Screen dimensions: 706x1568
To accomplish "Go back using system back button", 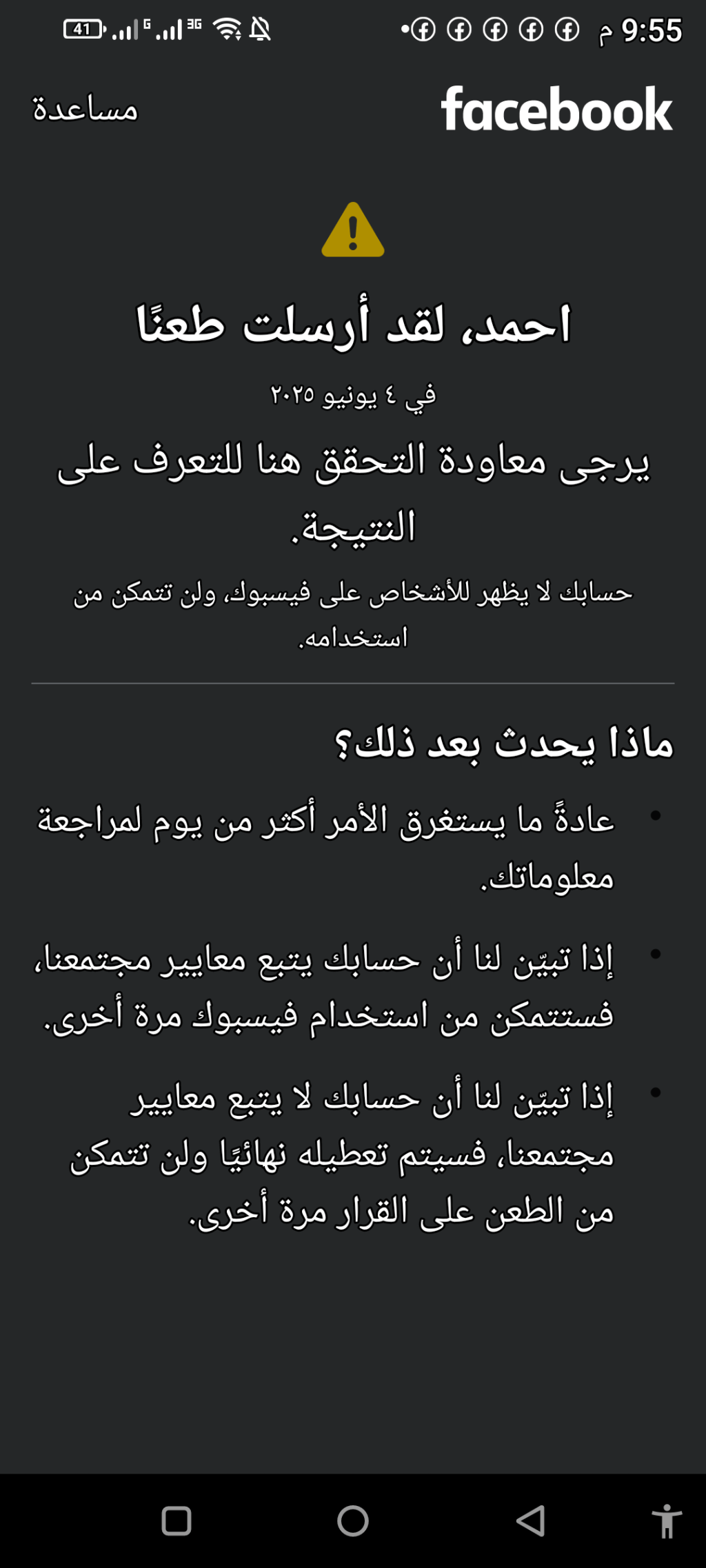I will pos(530,1520).
